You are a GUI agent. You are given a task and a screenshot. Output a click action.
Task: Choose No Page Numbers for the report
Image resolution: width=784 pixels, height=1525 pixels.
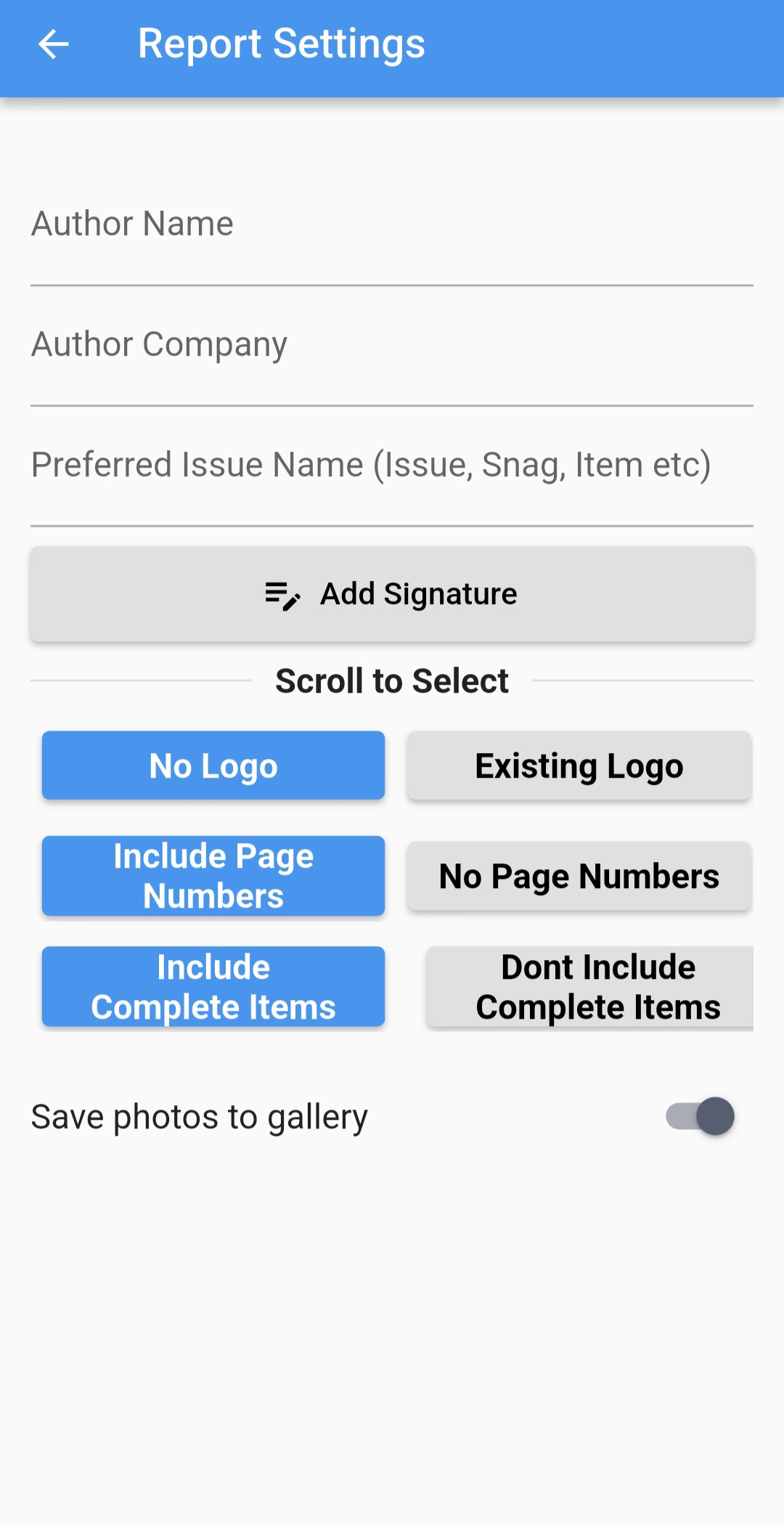pyautogui.click(x=579, y=876)
